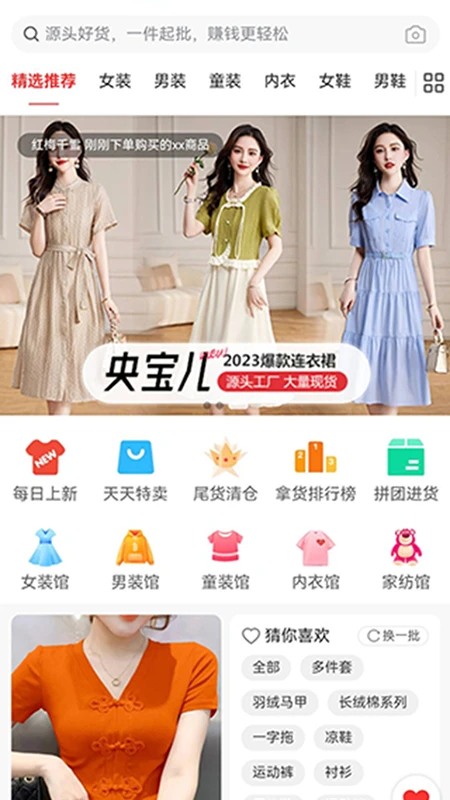Open 拼团进货 group buying
This screenshot has width=450, height=800.
tap(406, 469)
